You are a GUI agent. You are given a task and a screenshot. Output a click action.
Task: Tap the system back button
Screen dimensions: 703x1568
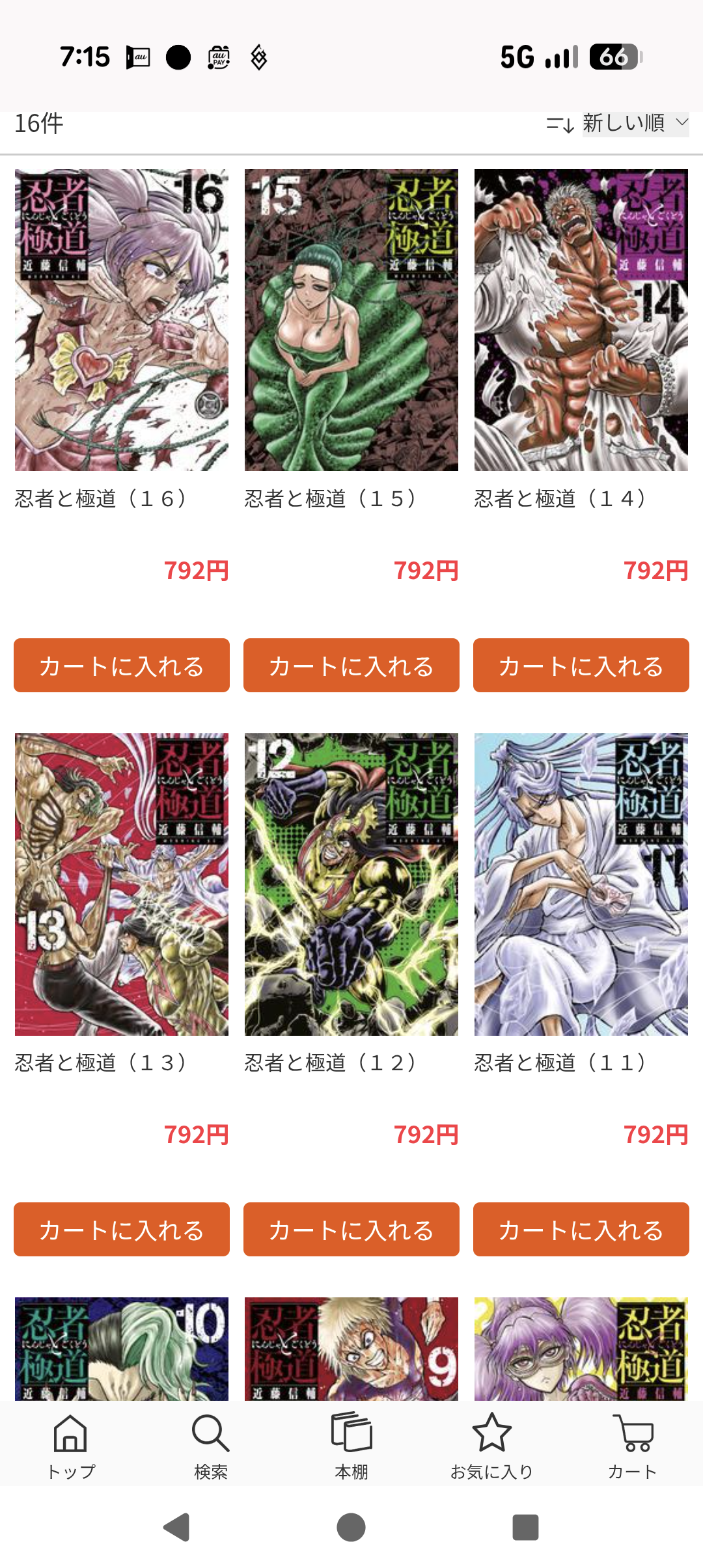click(176, 1527)
